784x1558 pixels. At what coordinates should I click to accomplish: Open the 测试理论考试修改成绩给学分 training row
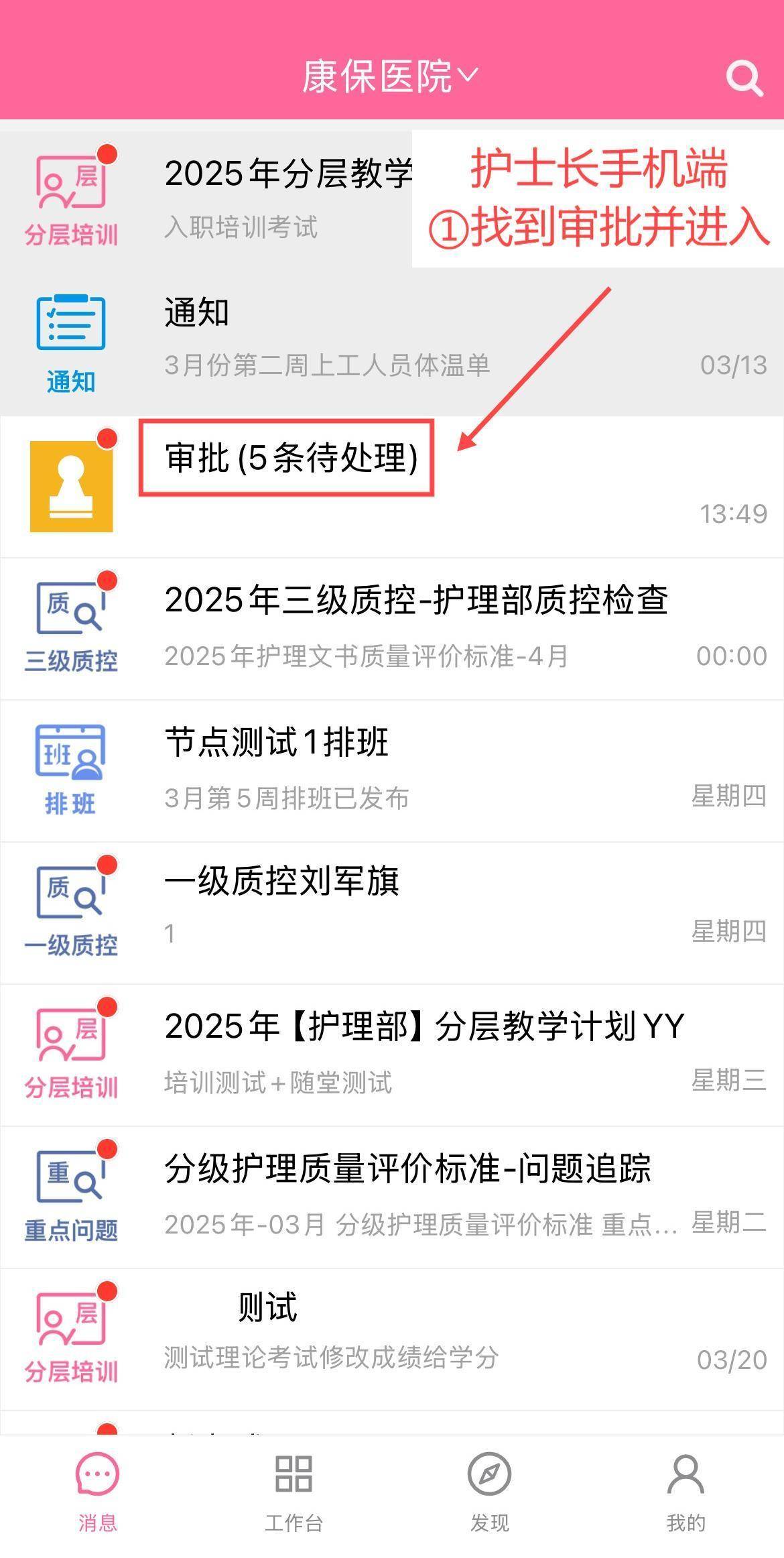pos(392,1339)
